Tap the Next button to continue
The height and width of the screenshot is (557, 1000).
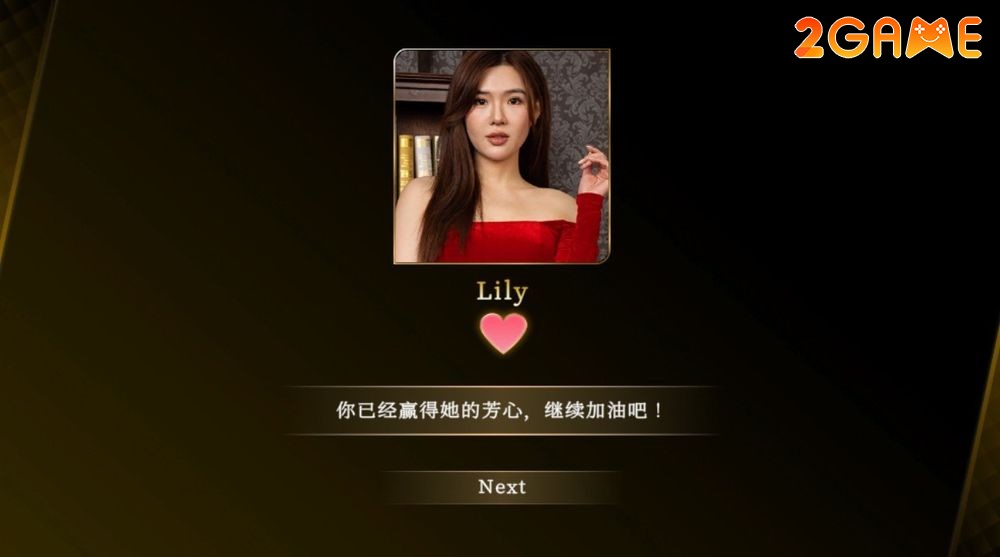501,487
